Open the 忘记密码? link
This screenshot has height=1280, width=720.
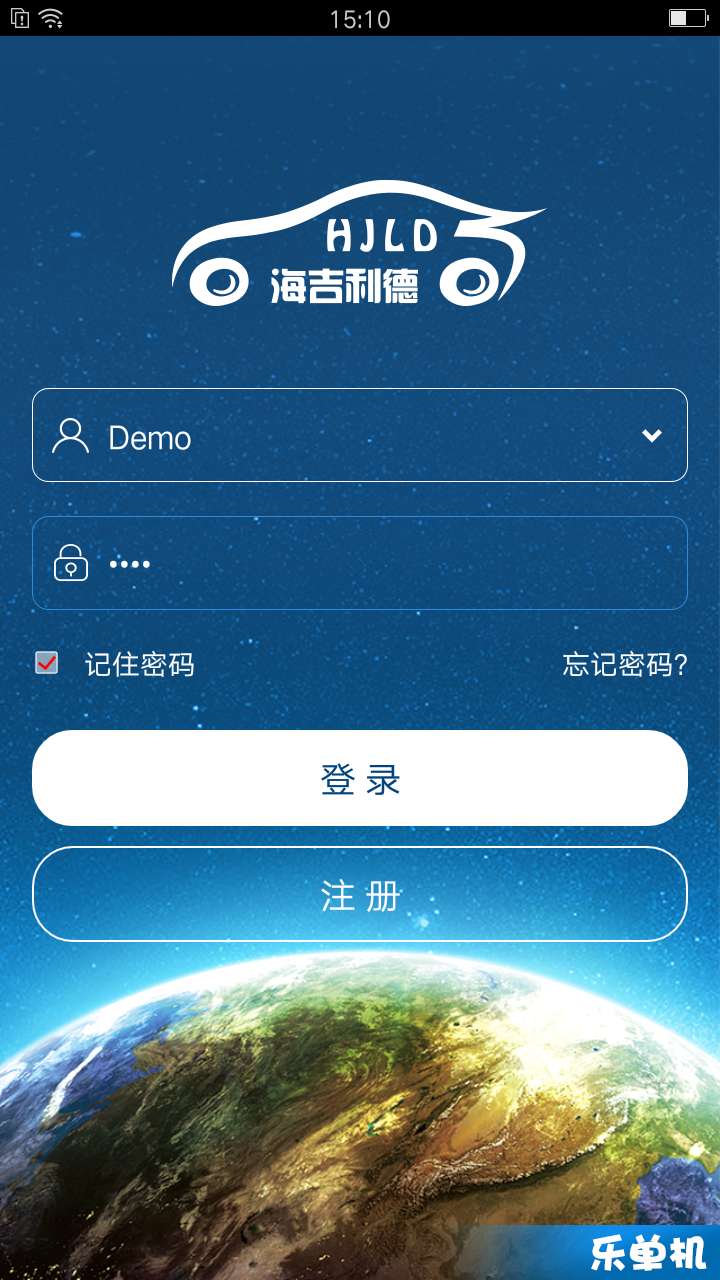[625, 665]
